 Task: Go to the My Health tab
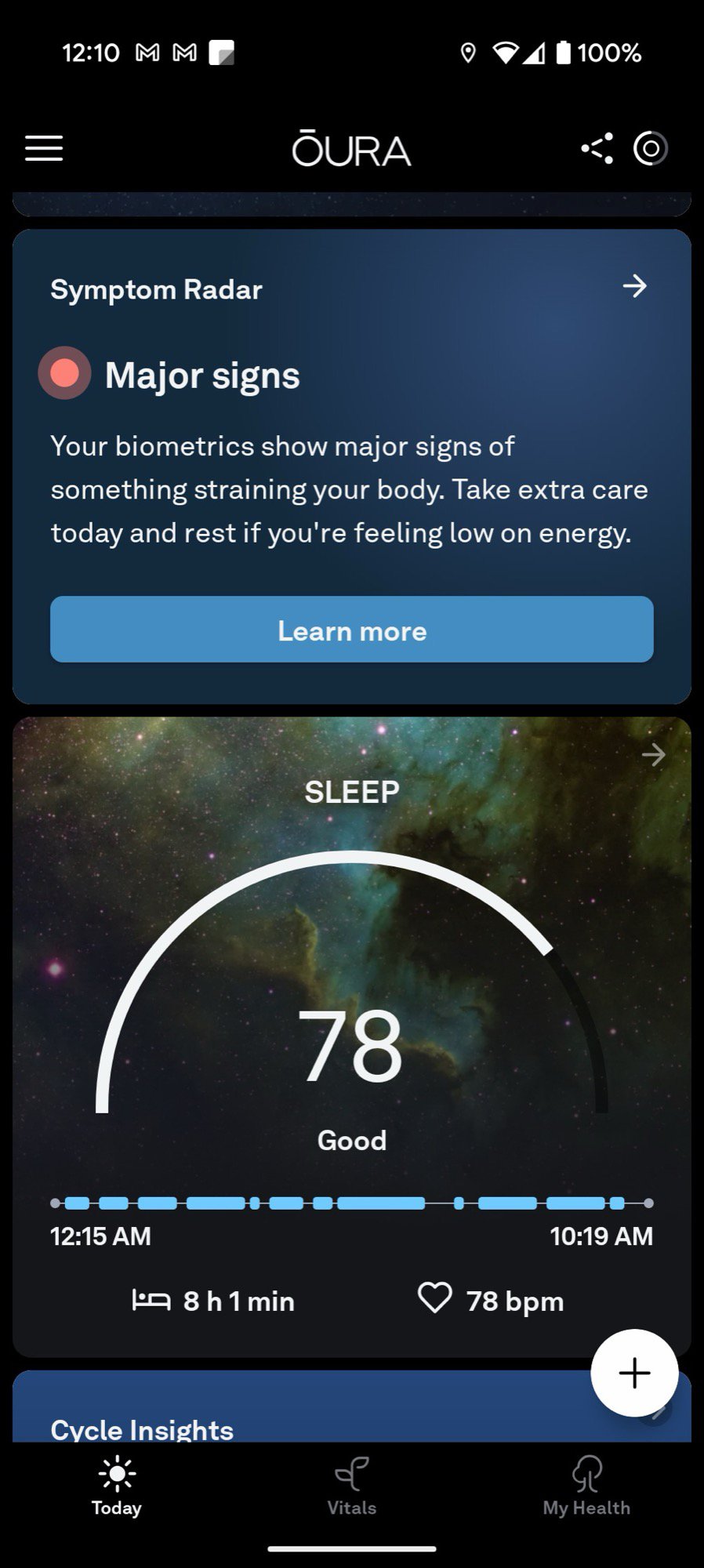pyautogui.click(x=586, y=1487)
